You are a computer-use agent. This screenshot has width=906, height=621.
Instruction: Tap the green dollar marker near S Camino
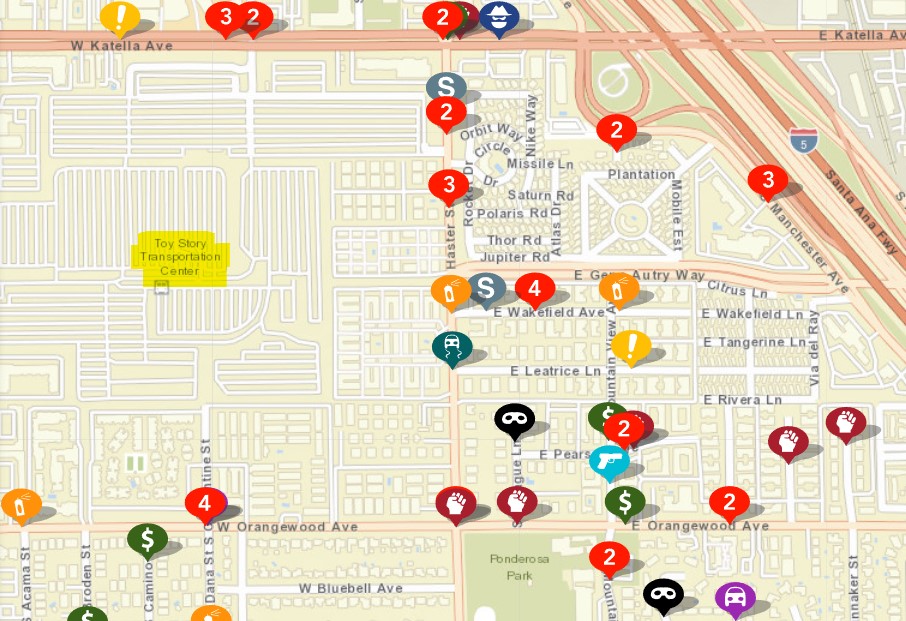pyautogui.click(x=147, y=540)
